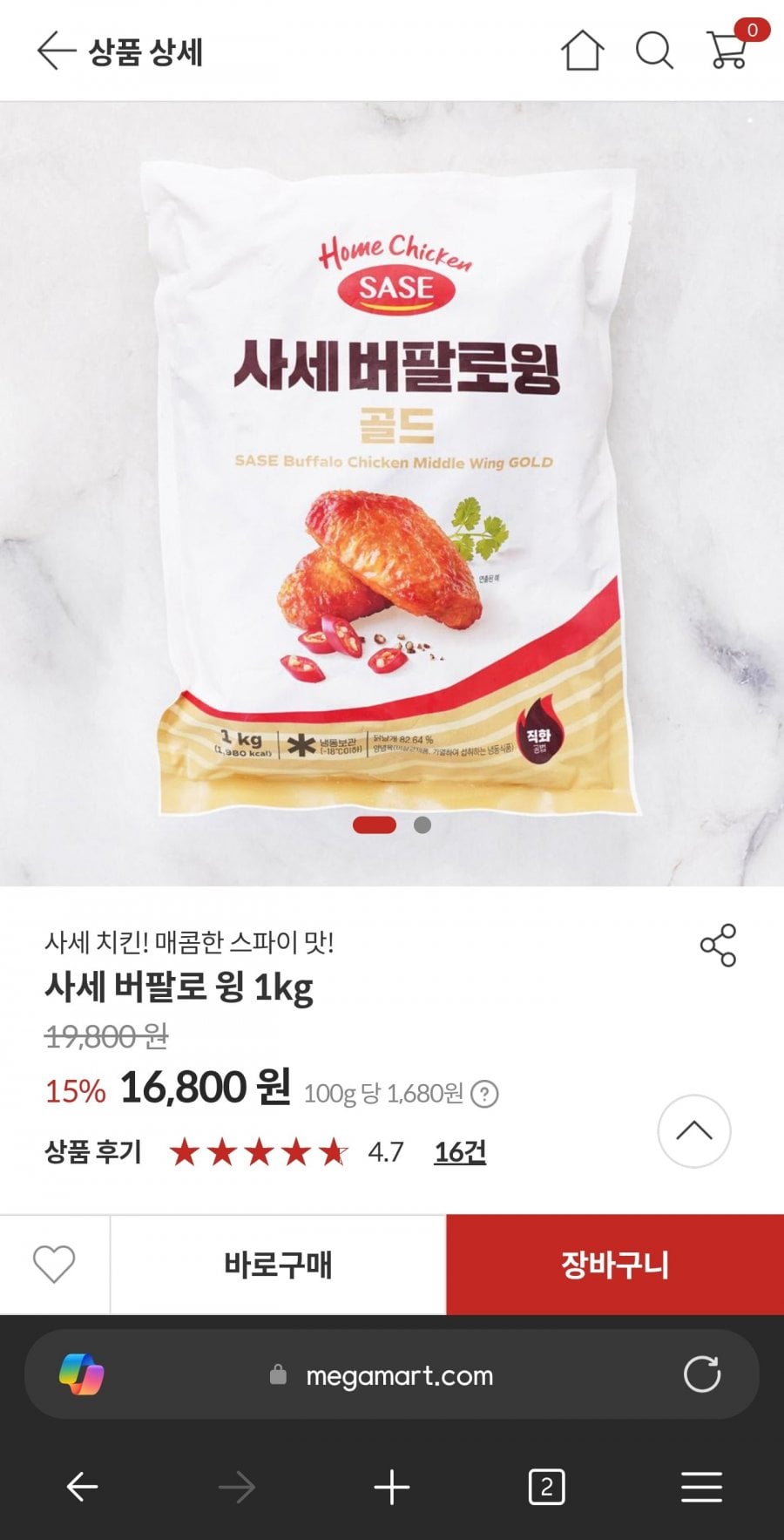This screenshot has height=1540, width=784.
Task: Open the shopping cart icon
Action: pyautogui.click(x=728, y=49)
